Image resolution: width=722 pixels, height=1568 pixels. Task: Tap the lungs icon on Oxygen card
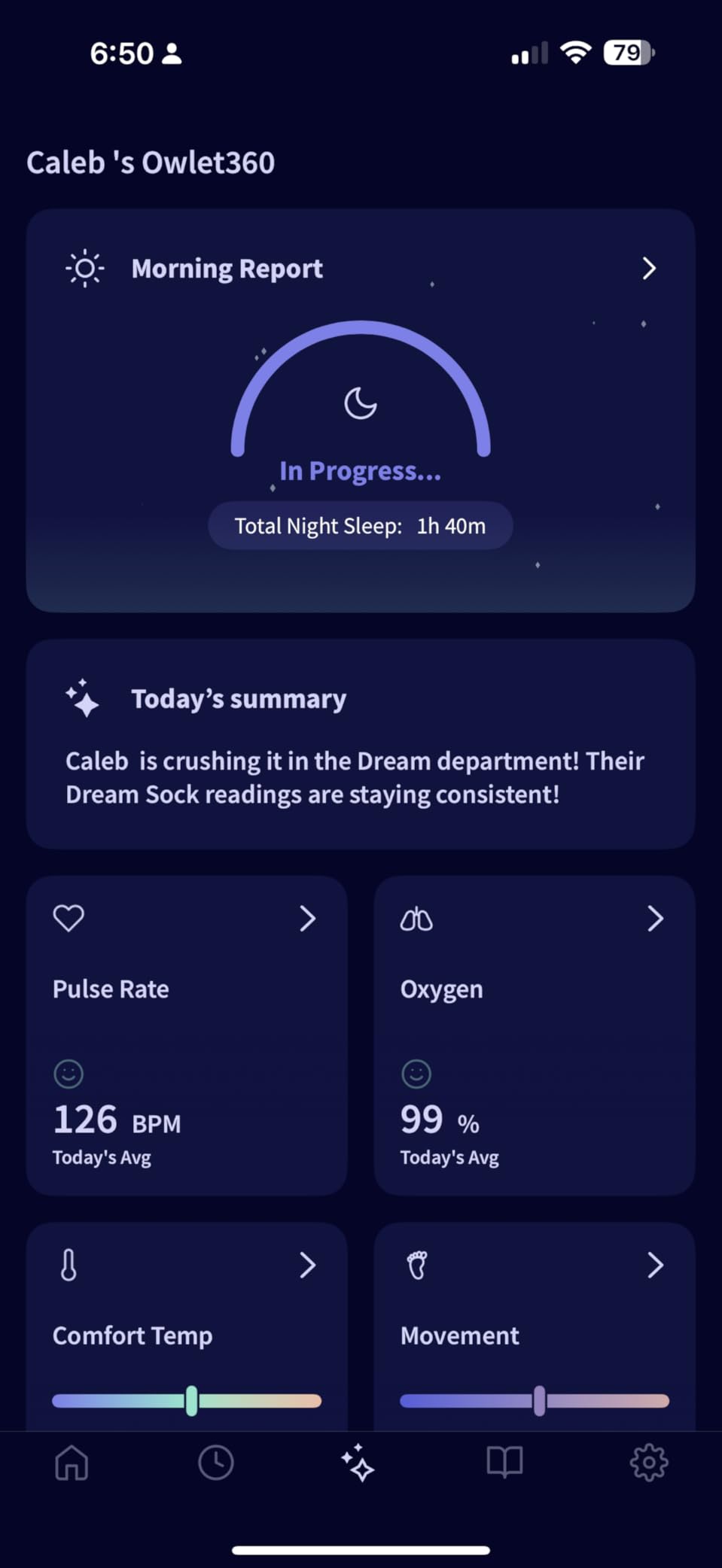click(x=416, y=918)
